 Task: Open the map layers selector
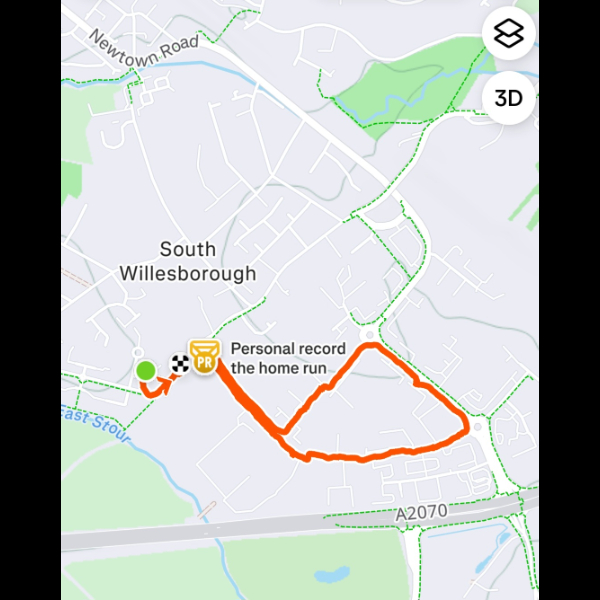pos(509,35)
